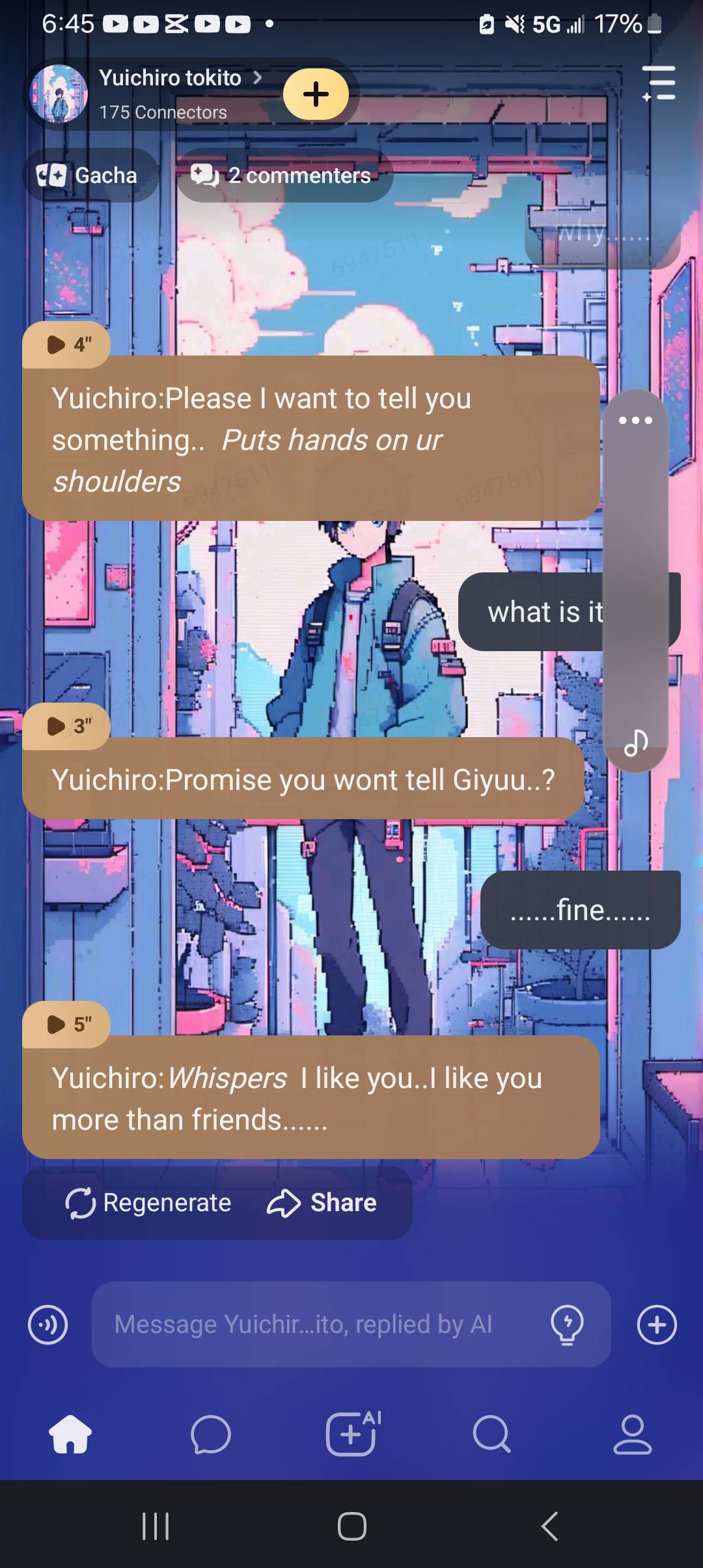Regenerate the last reply
The width and height of the screenshot is (703, 1568).
[148, 1203]
